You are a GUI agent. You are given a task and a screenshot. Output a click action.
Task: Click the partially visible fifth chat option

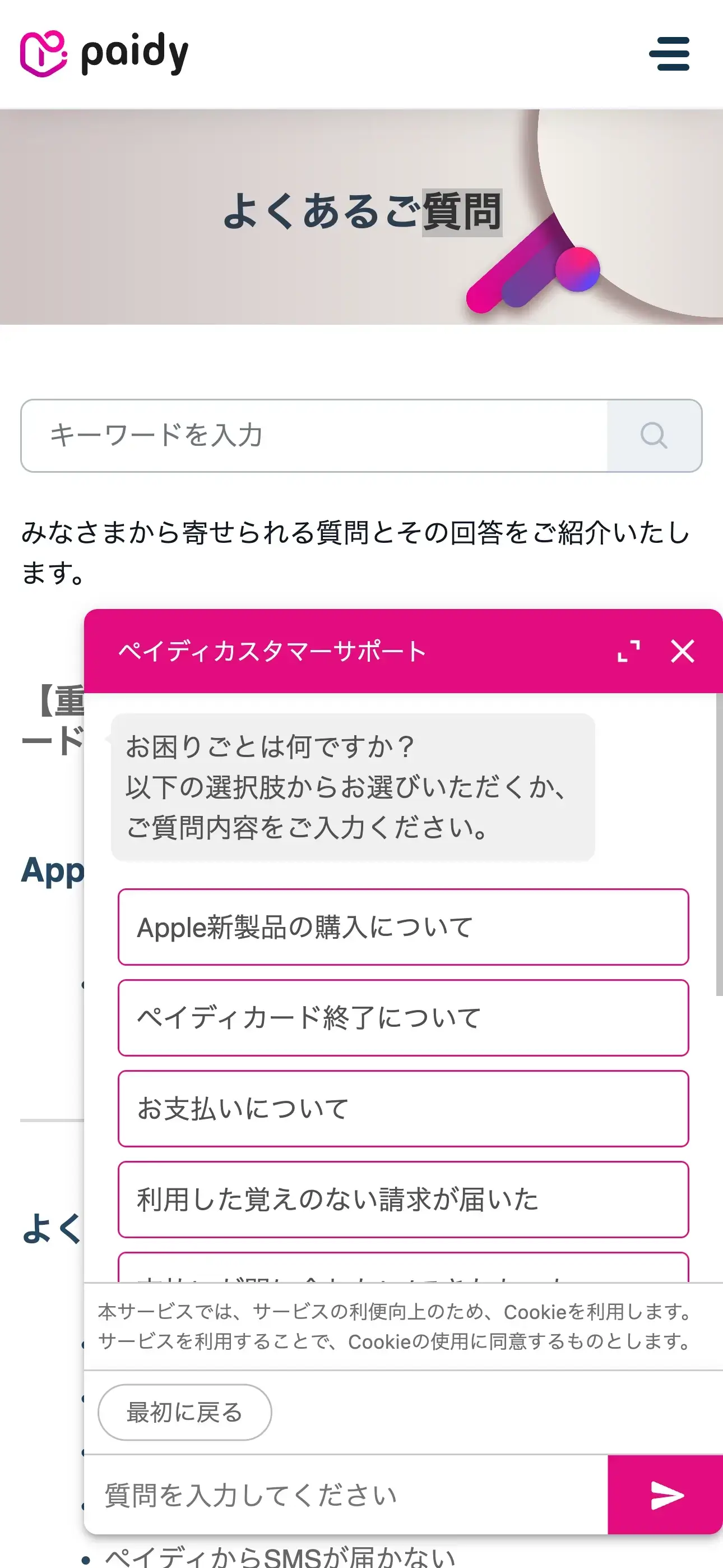(404, 1269)
